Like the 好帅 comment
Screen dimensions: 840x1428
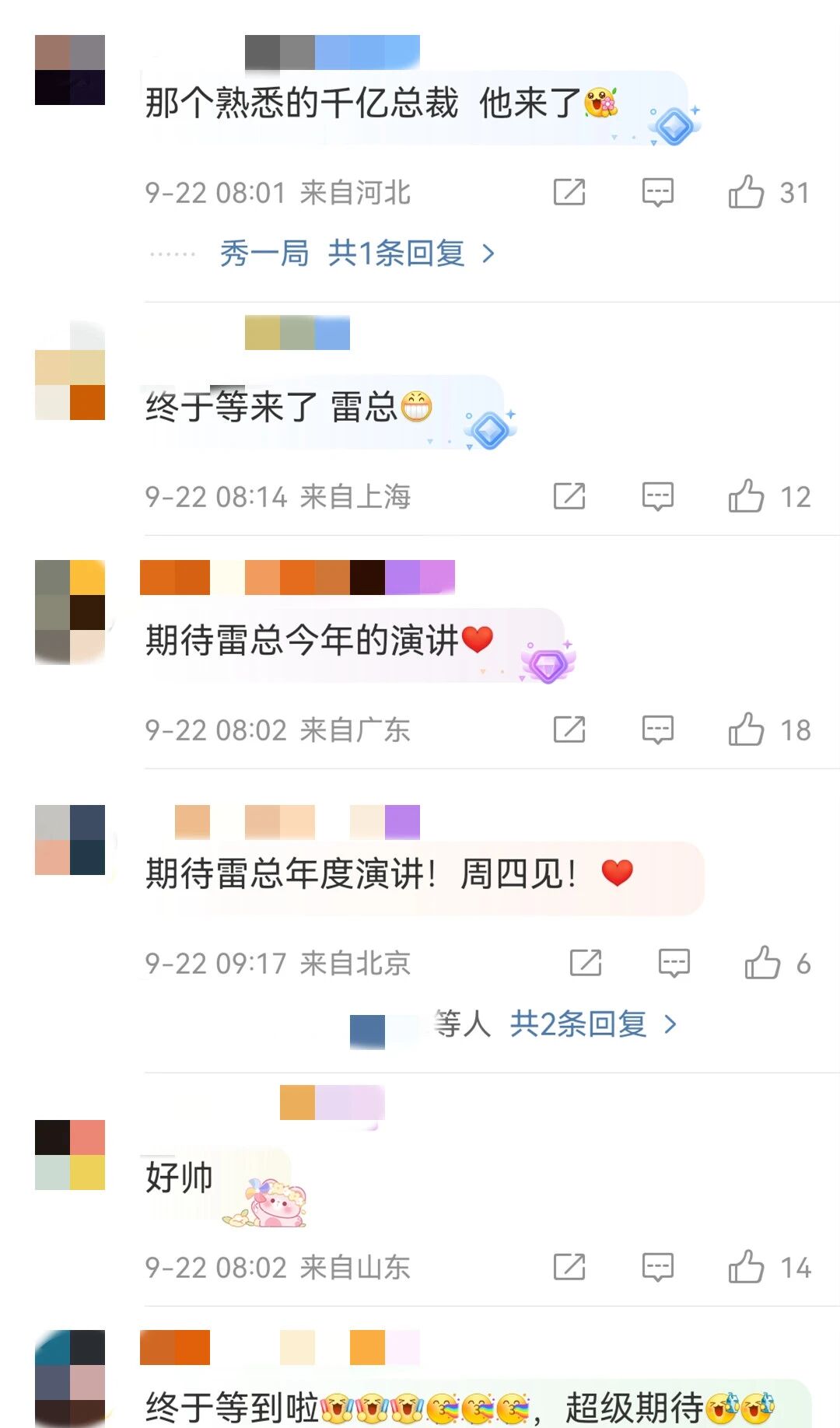(x=745, y=1267)
